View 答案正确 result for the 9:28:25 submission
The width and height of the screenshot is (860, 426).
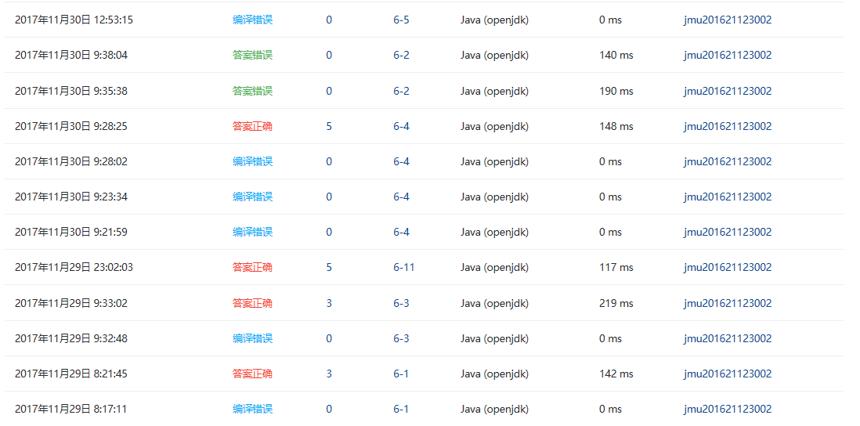(x=252, y=126)
